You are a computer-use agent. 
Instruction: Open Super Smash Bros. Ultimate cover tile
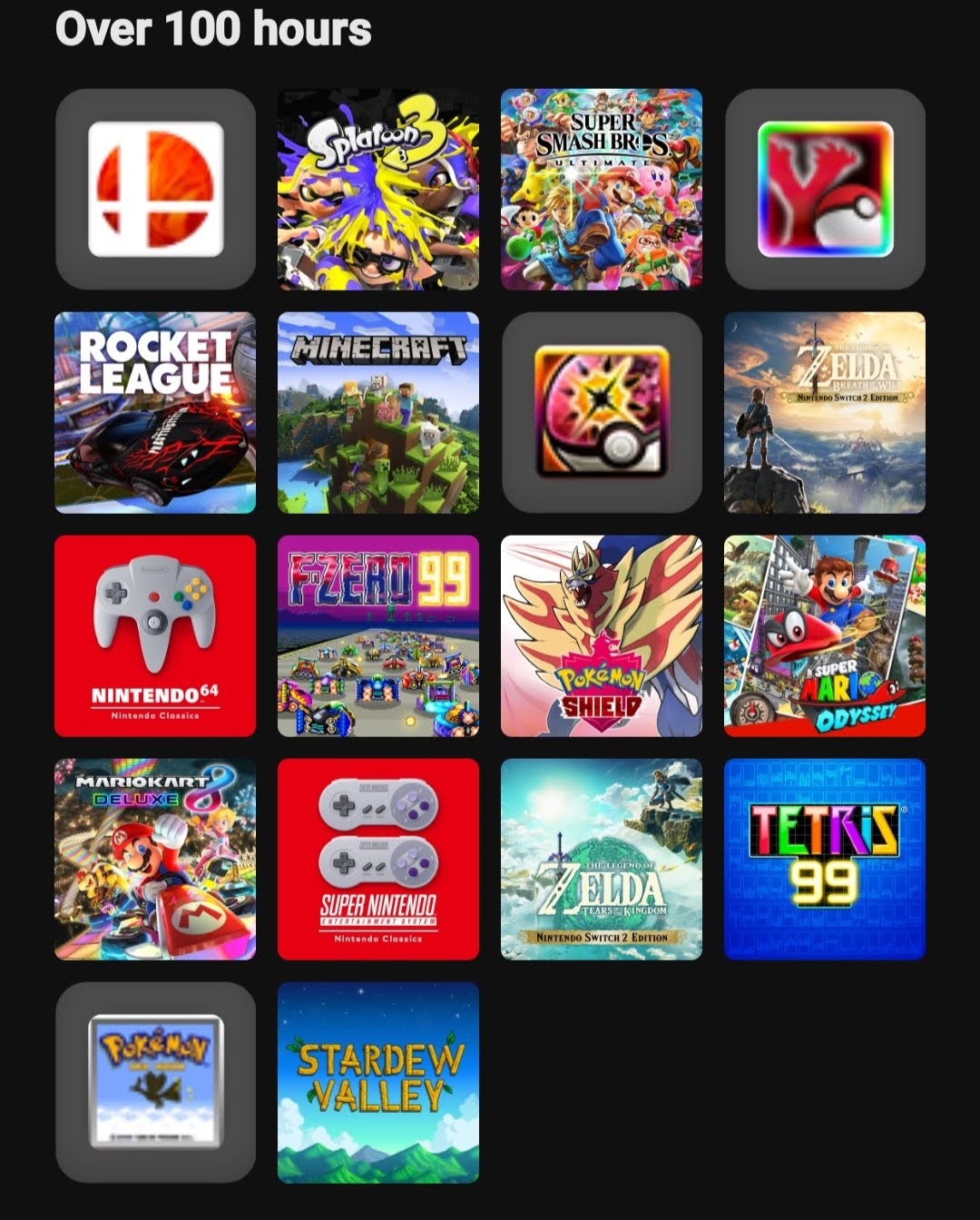click(601, 189)
